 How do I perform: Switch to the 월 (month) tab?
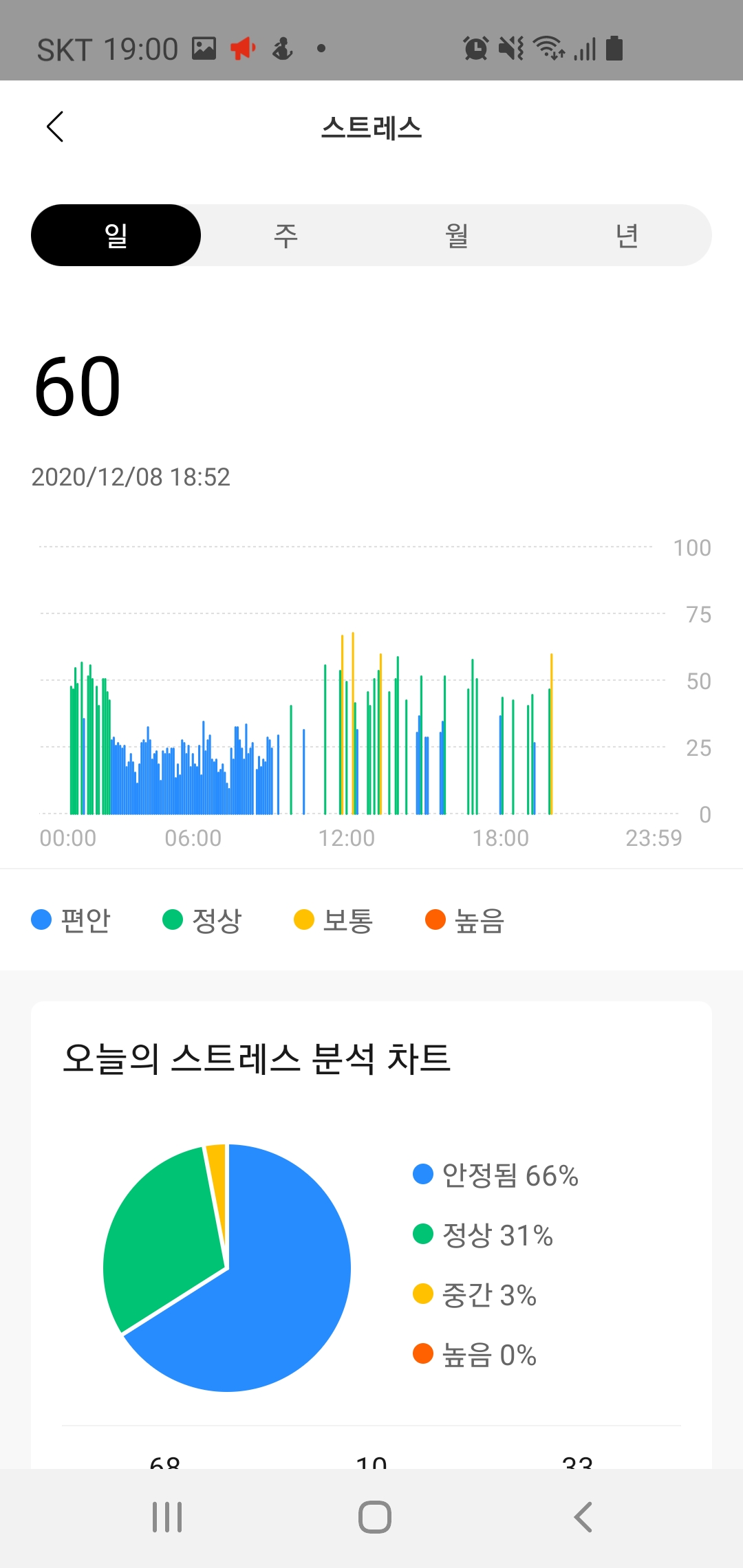coord(457,235)
